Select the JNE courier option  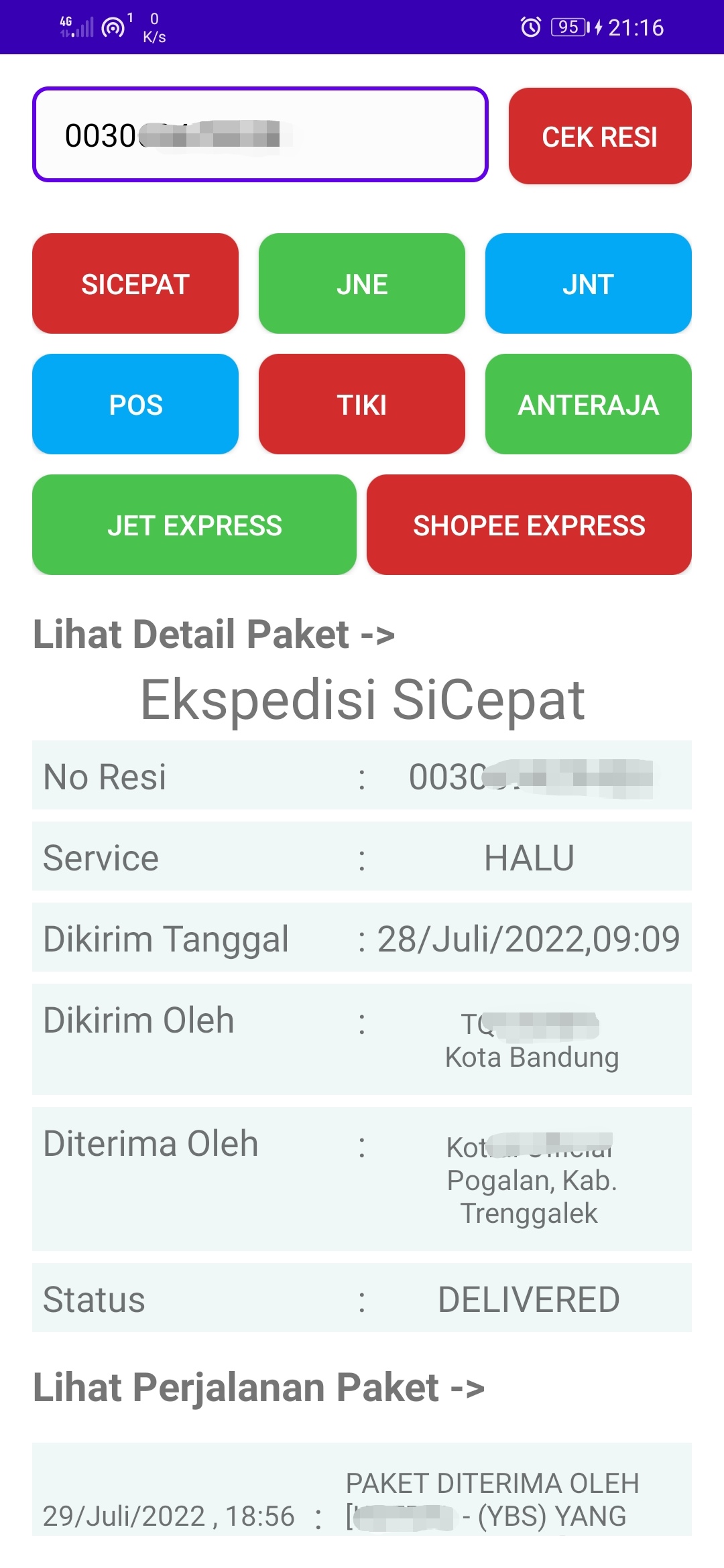click(x=361, y=283)
